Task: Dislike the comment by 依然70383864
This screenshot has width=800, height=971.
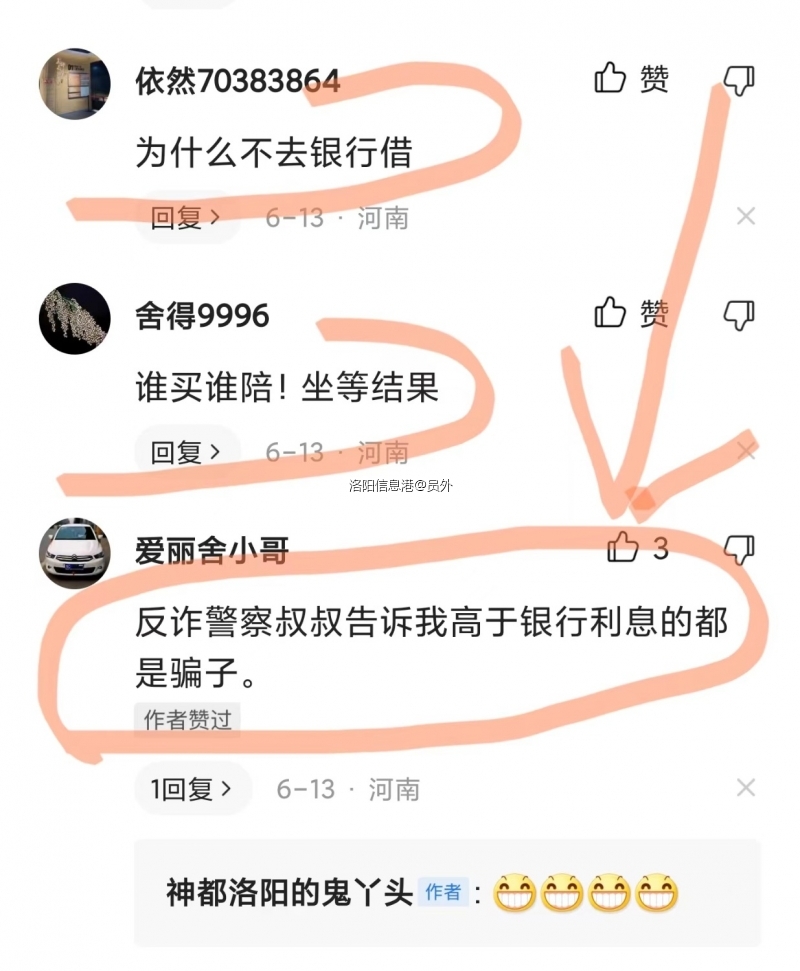Action: (x=739, y=80)
